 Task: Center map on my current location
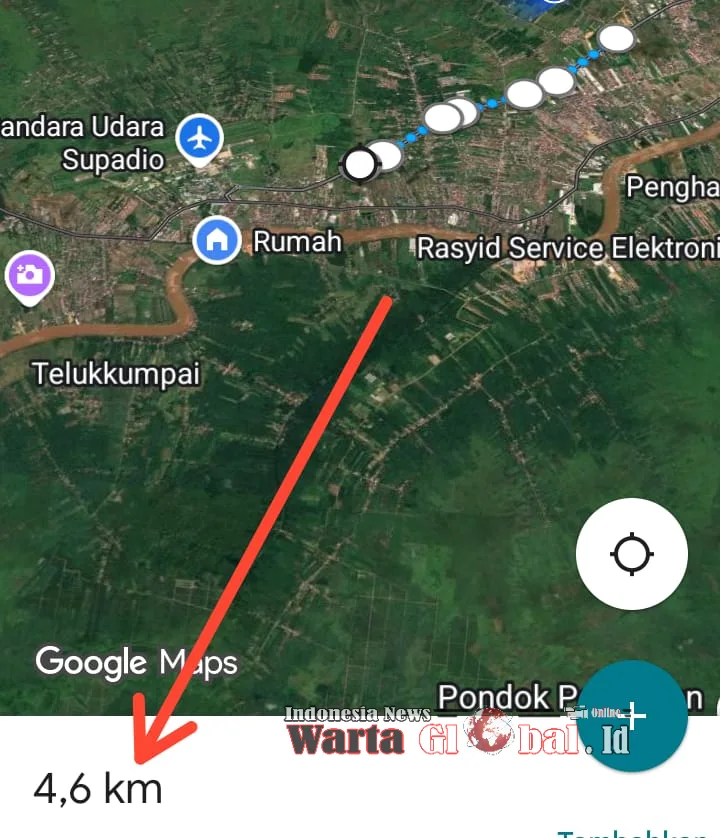coord(632,554)
